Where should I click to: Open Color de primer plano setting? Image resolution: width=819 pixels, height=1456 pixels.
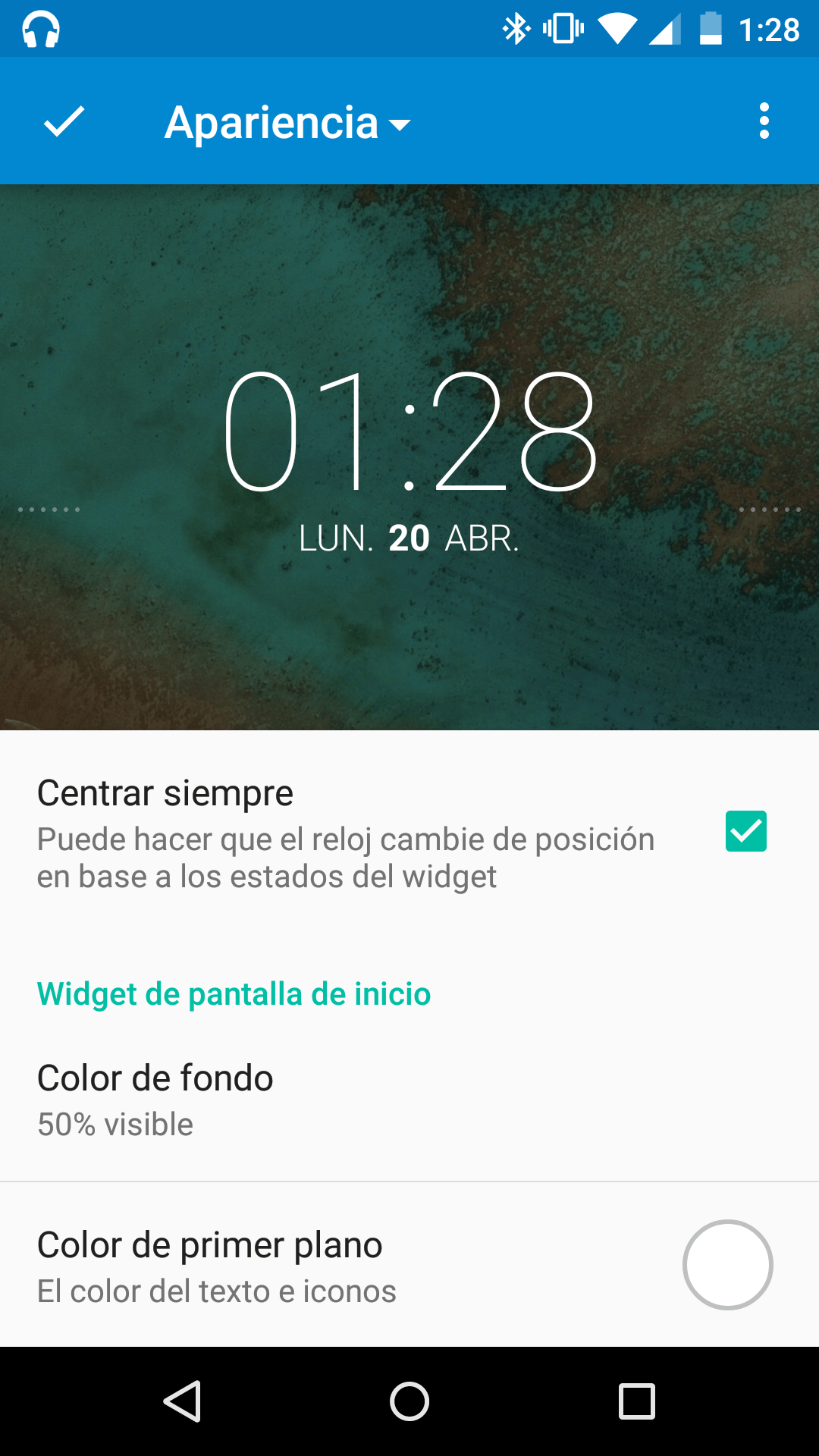tap(409, 1266)
